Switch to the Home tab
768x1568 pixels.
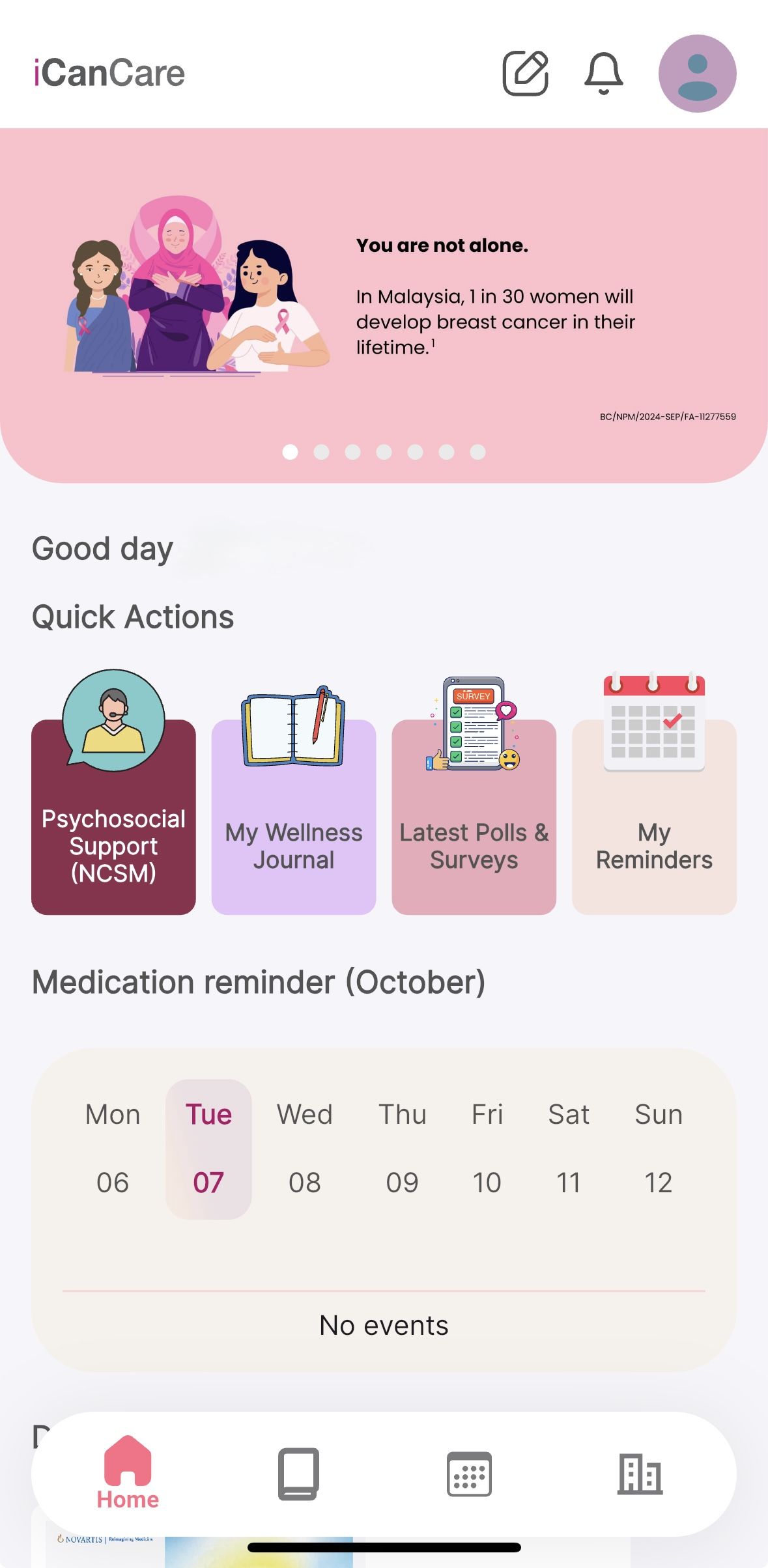point(128,1474)
